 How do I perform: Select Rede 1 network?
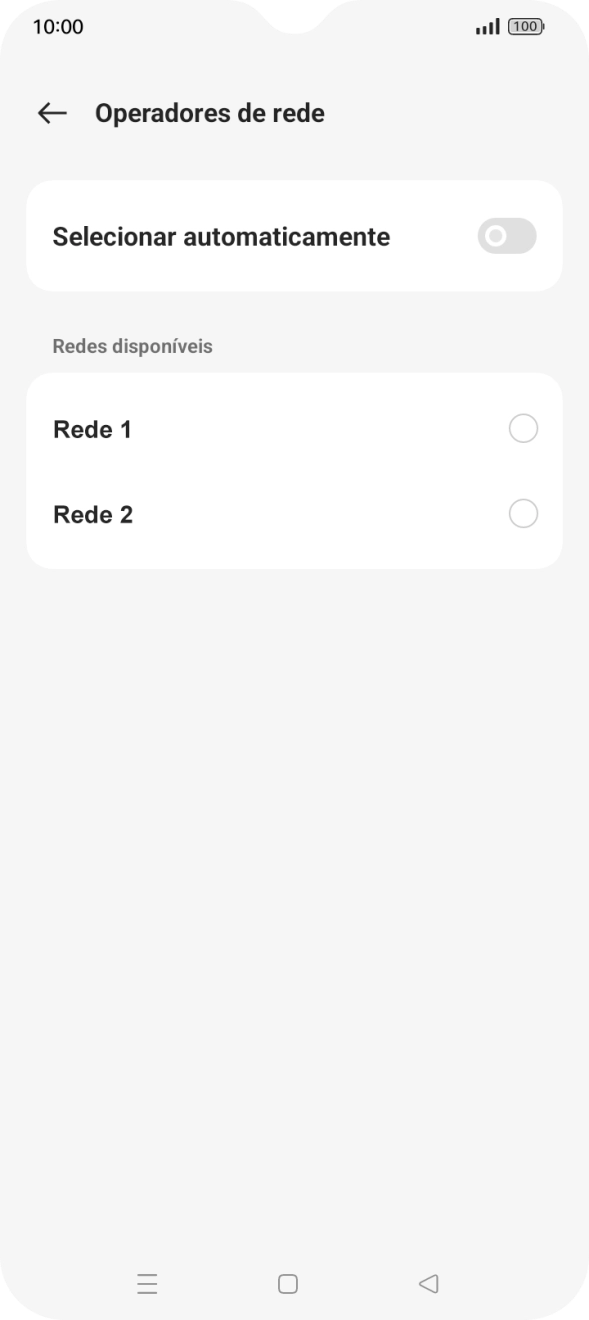pos(294,429)
